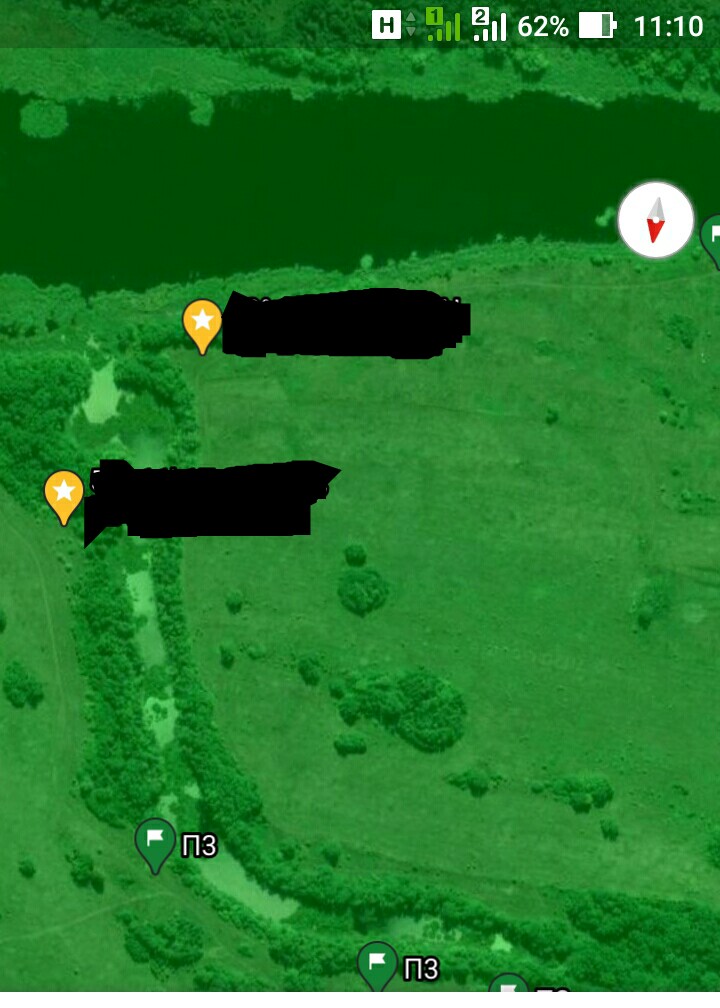Select the starred place pin by the tree line
720x1008 pixels.
pos(64,493)
